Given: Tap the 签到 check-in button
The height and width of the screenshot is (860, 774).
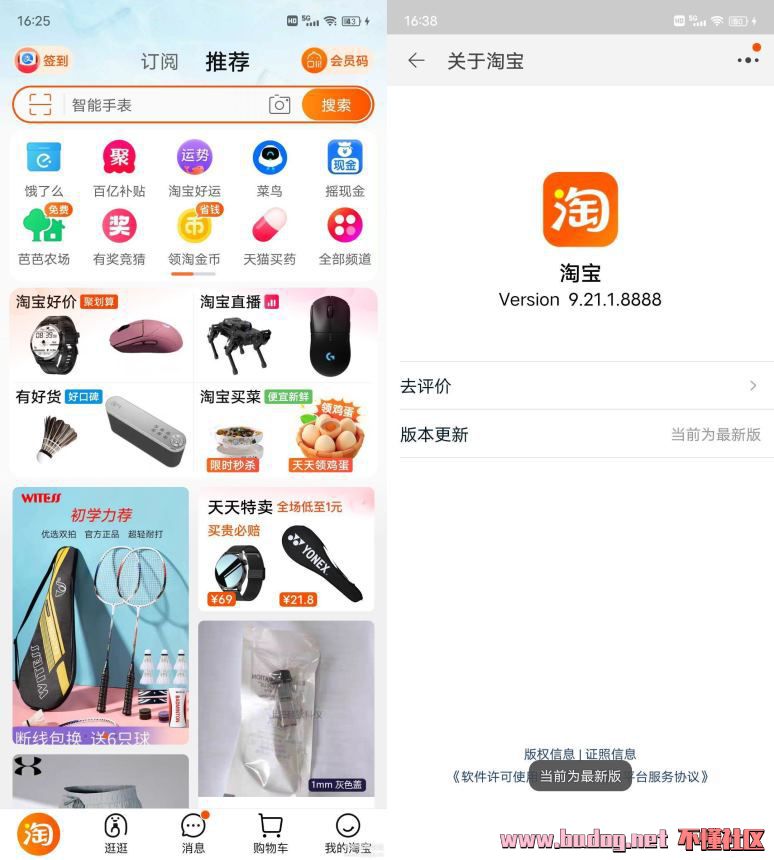Looking at the screenshot, I should coord(43,60).
